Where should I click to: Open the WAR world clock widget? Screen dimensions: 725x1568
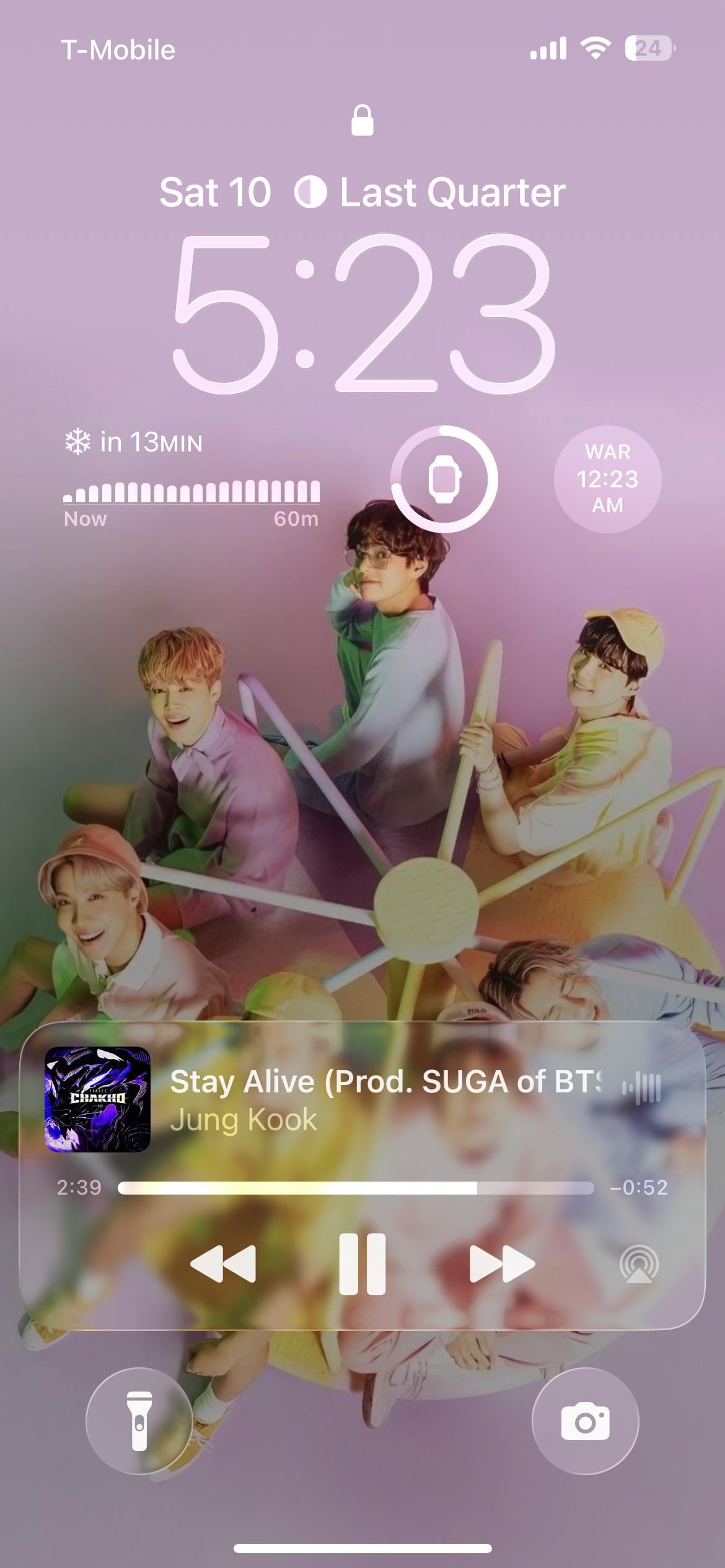pos(607,479)
